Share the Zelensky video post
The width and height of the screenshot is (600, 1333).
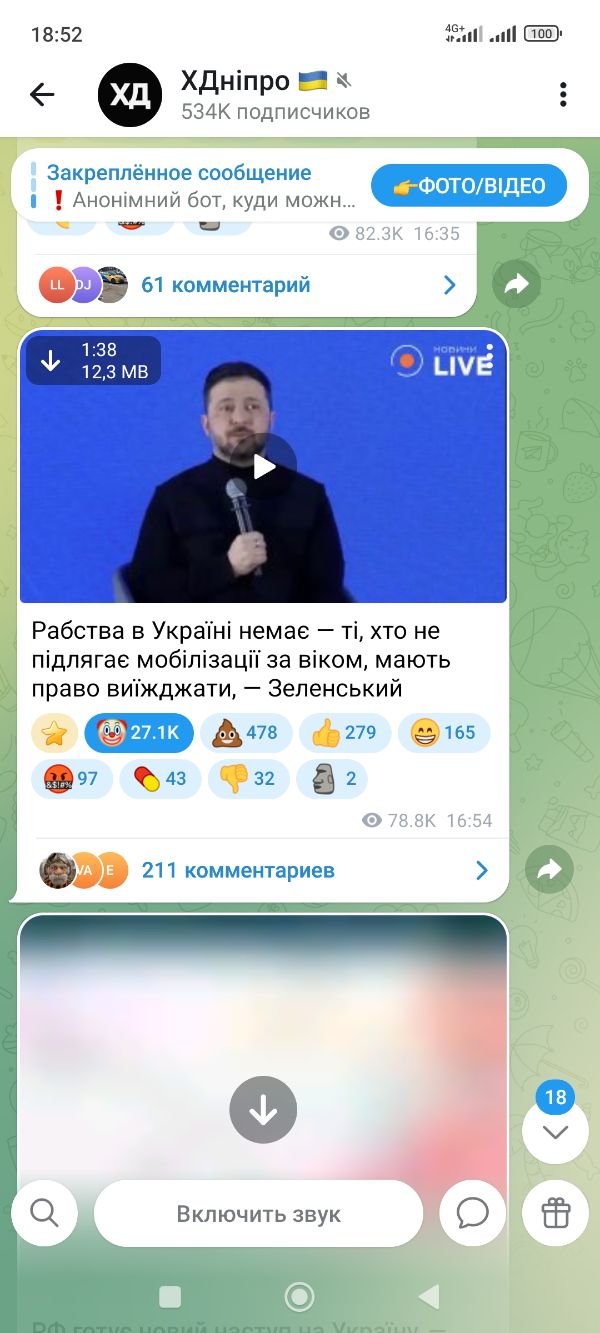point(549,870)
